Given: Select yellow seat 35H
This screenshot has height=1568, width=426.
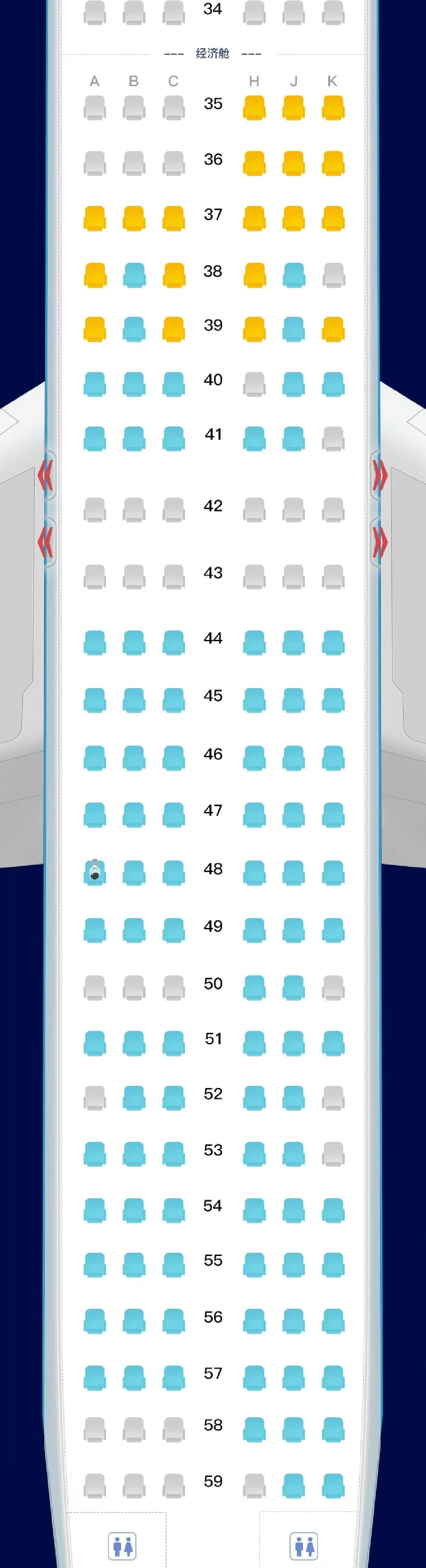Looking at the screenshot, I should [x=254, y=108].
